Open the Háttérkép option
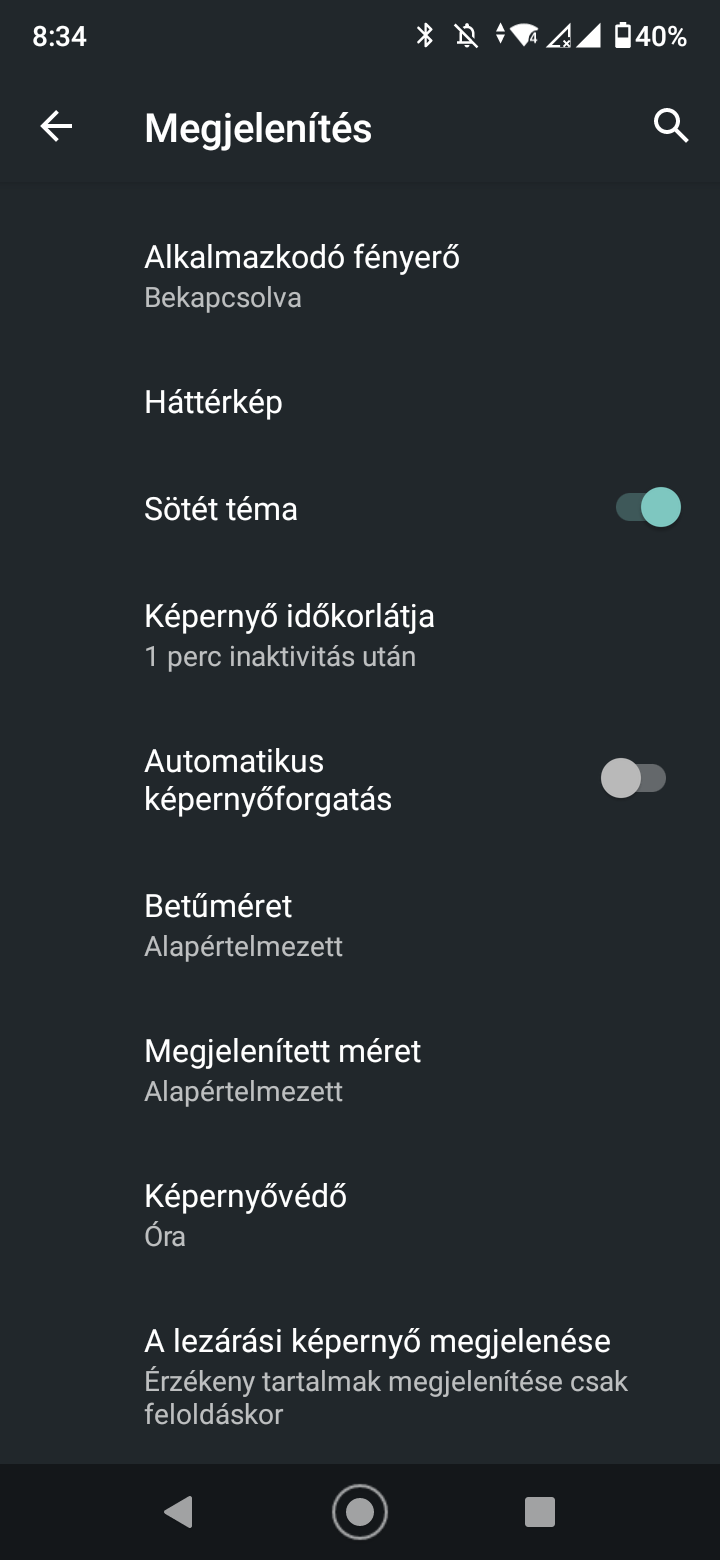Screen dimensions: 720x1560 [x=360, y=402]
